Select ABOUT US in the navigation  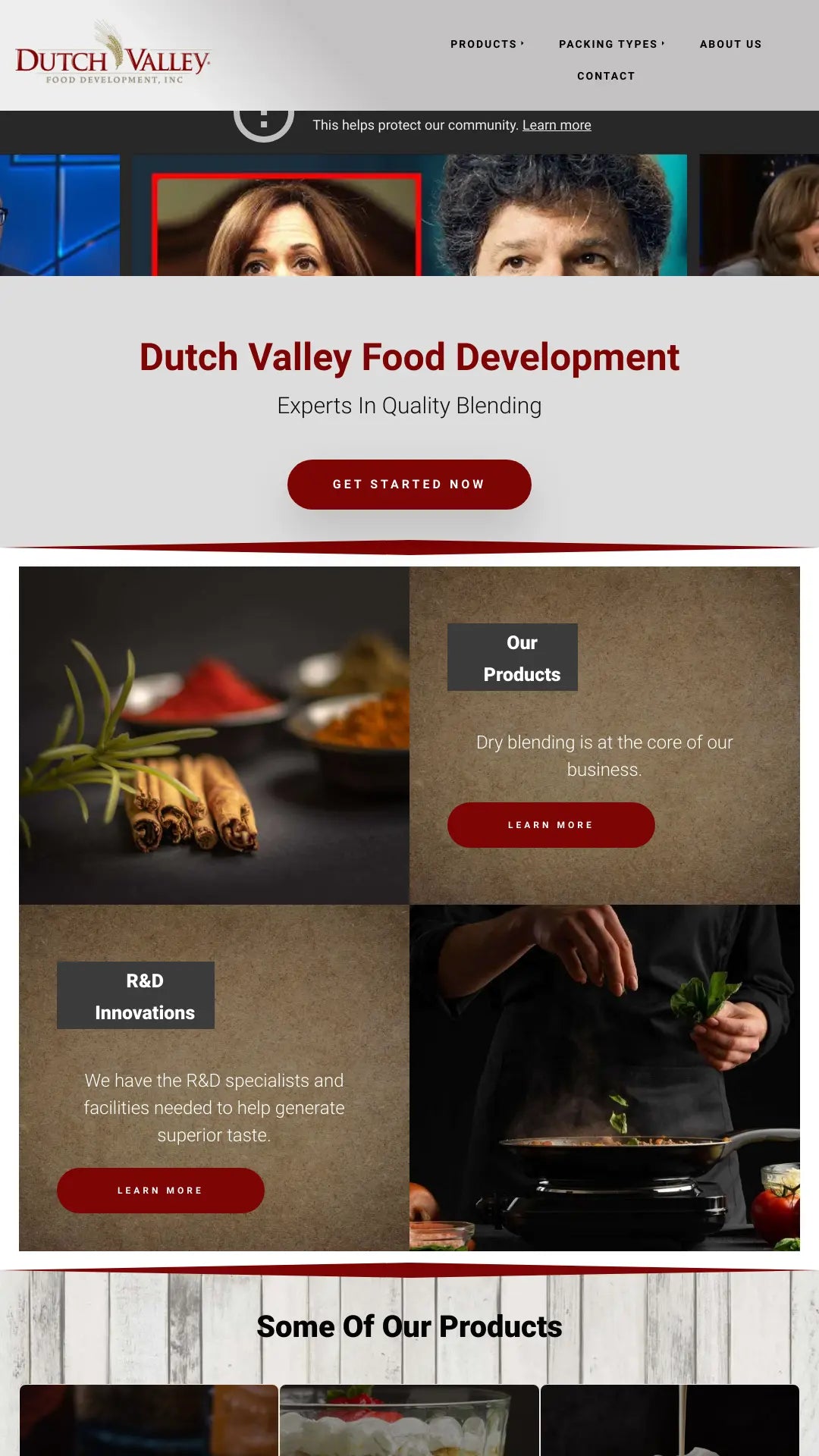pos(731,44)
